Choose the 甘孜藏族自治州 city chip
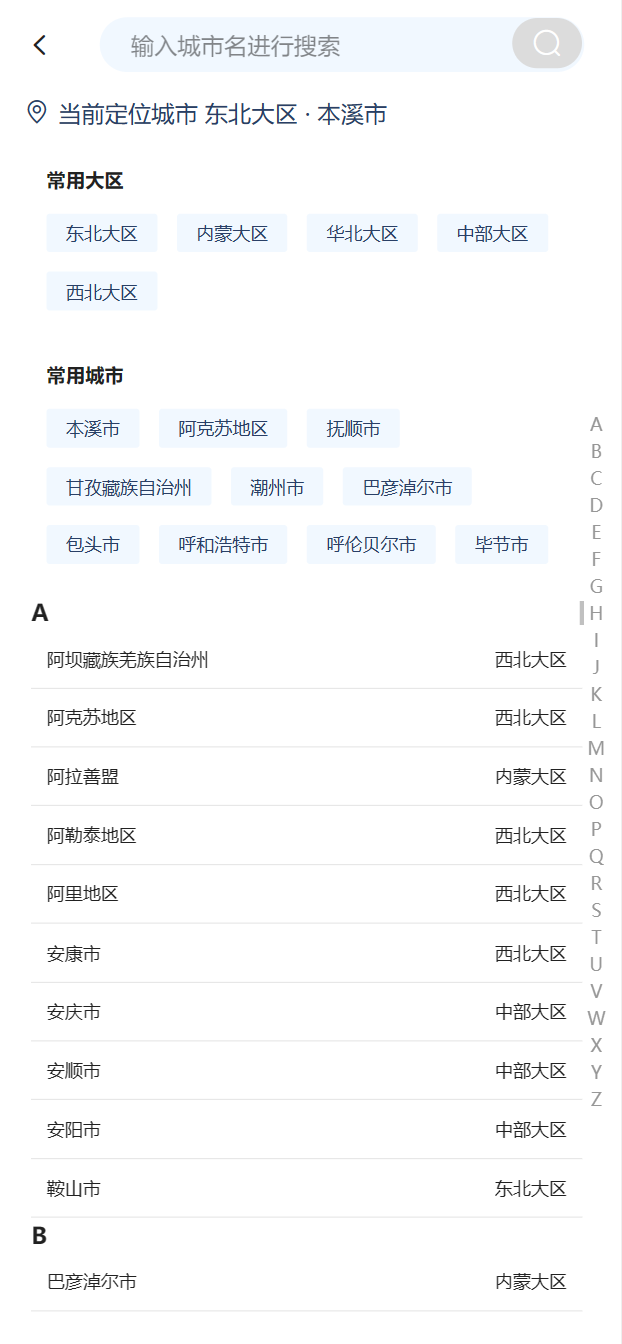Viewport: 622px width, 1344px height. point(129,487)
